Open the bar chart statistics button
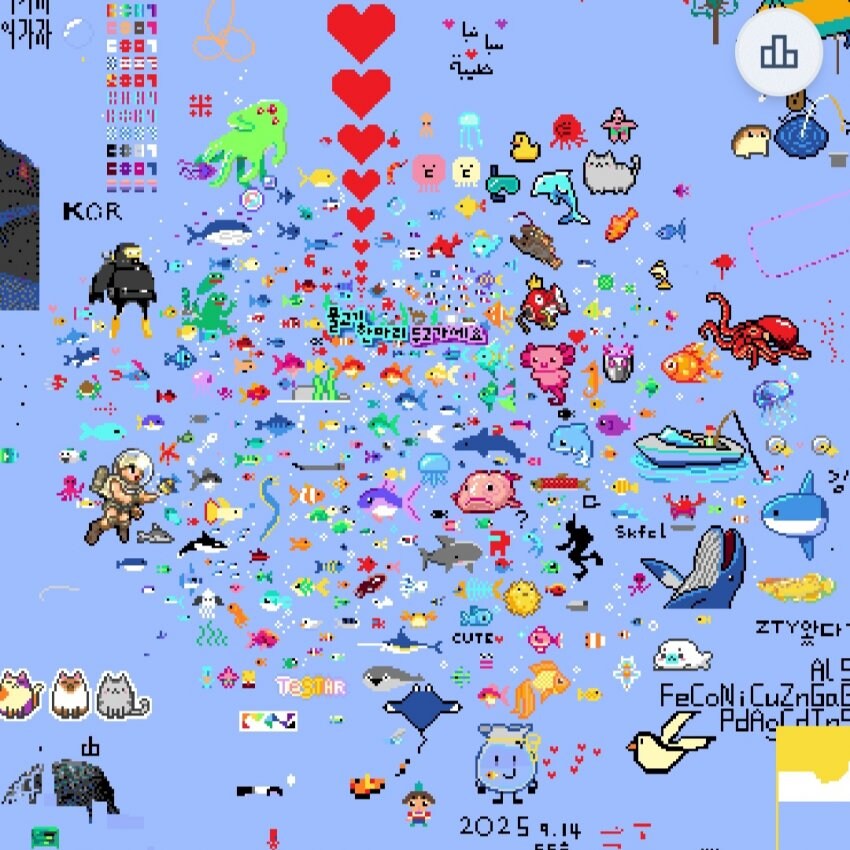The height and width of the screenshot is (850, 850). coord(778,51)
